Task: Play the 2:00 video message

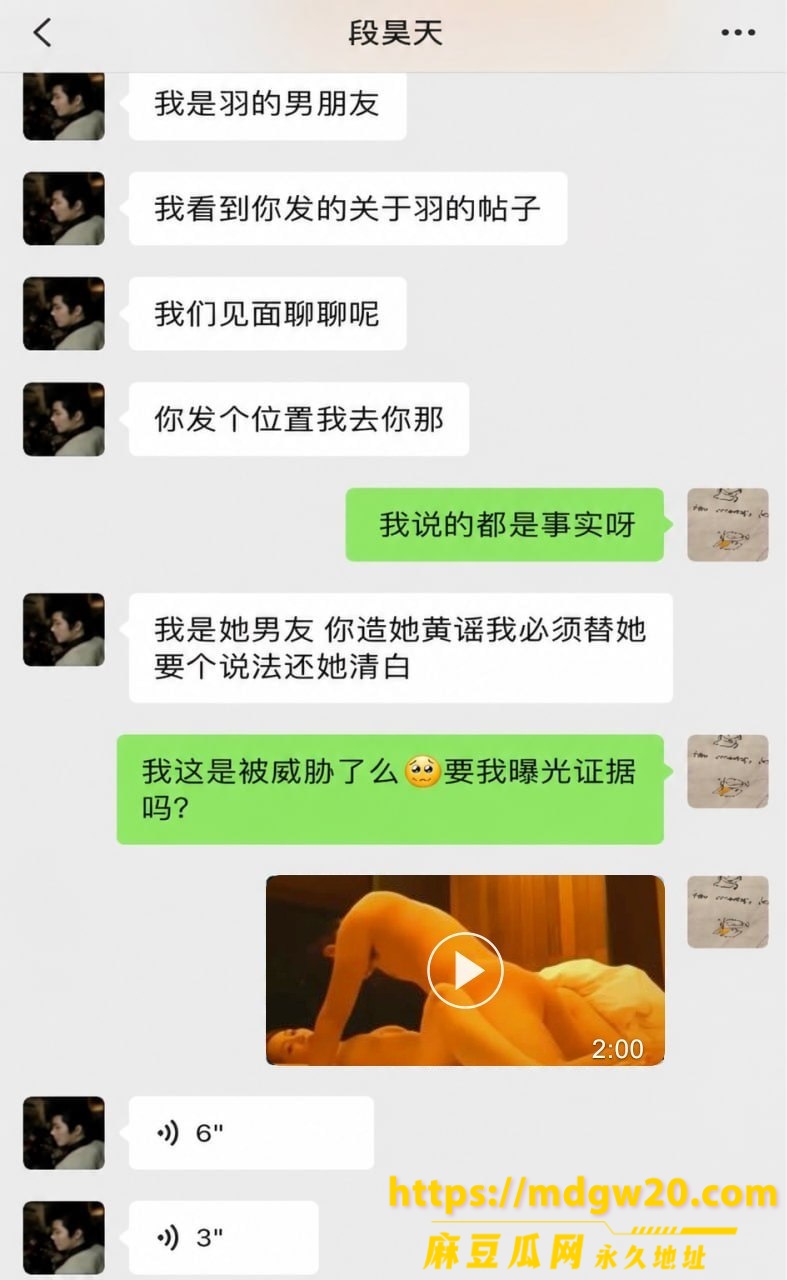Action: click(465, 970)
